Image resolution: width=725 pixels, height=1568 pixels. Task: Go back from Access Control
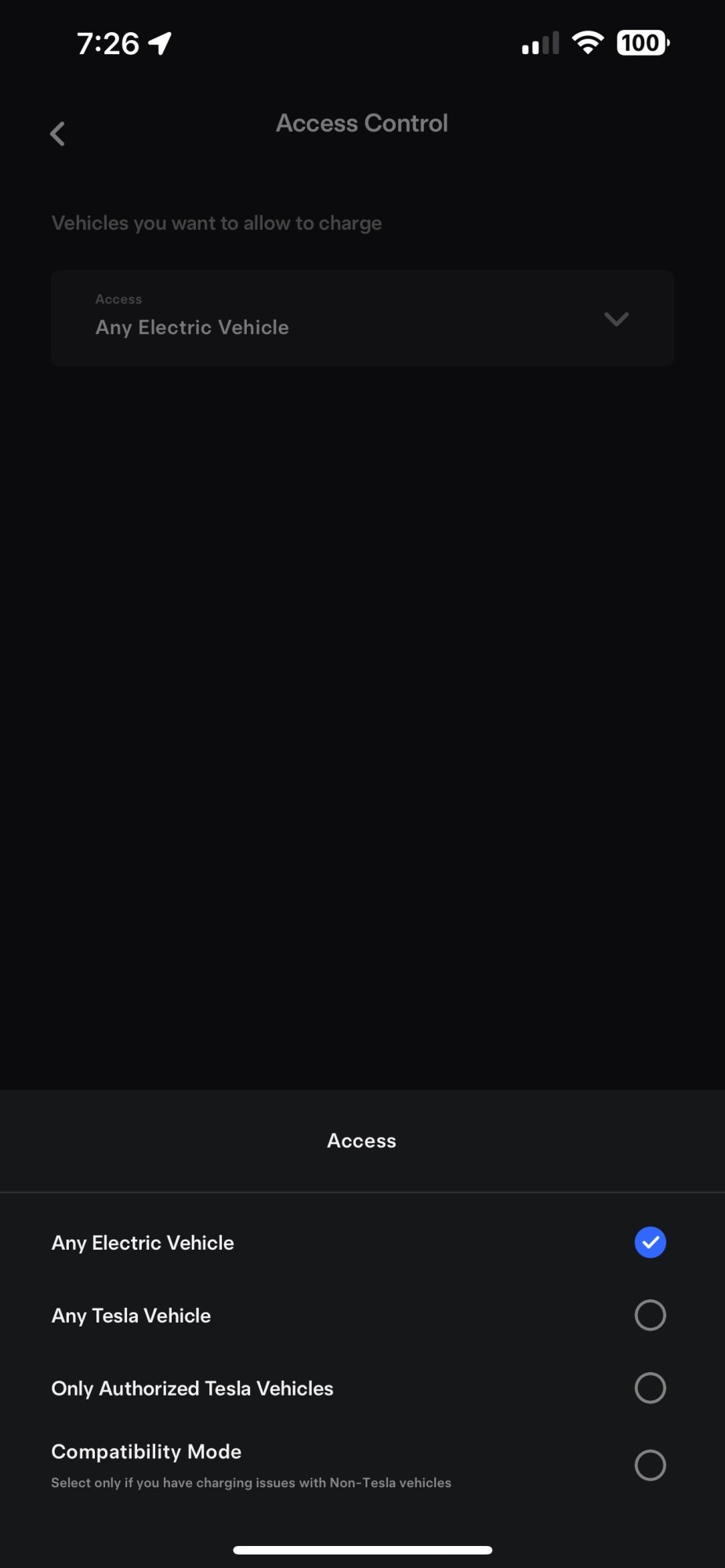(x=57, y=134)
